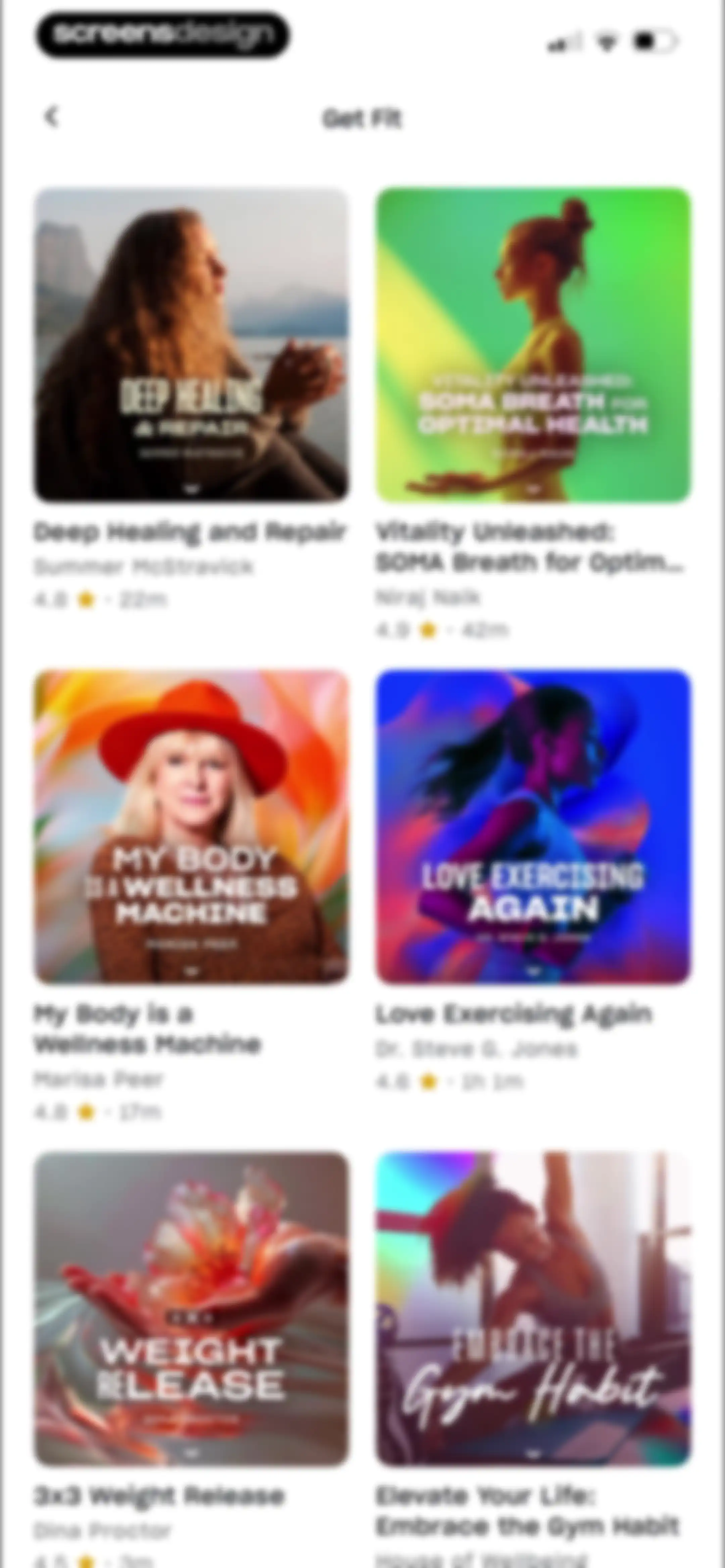Go back from Get Fit

click(52, 117)
